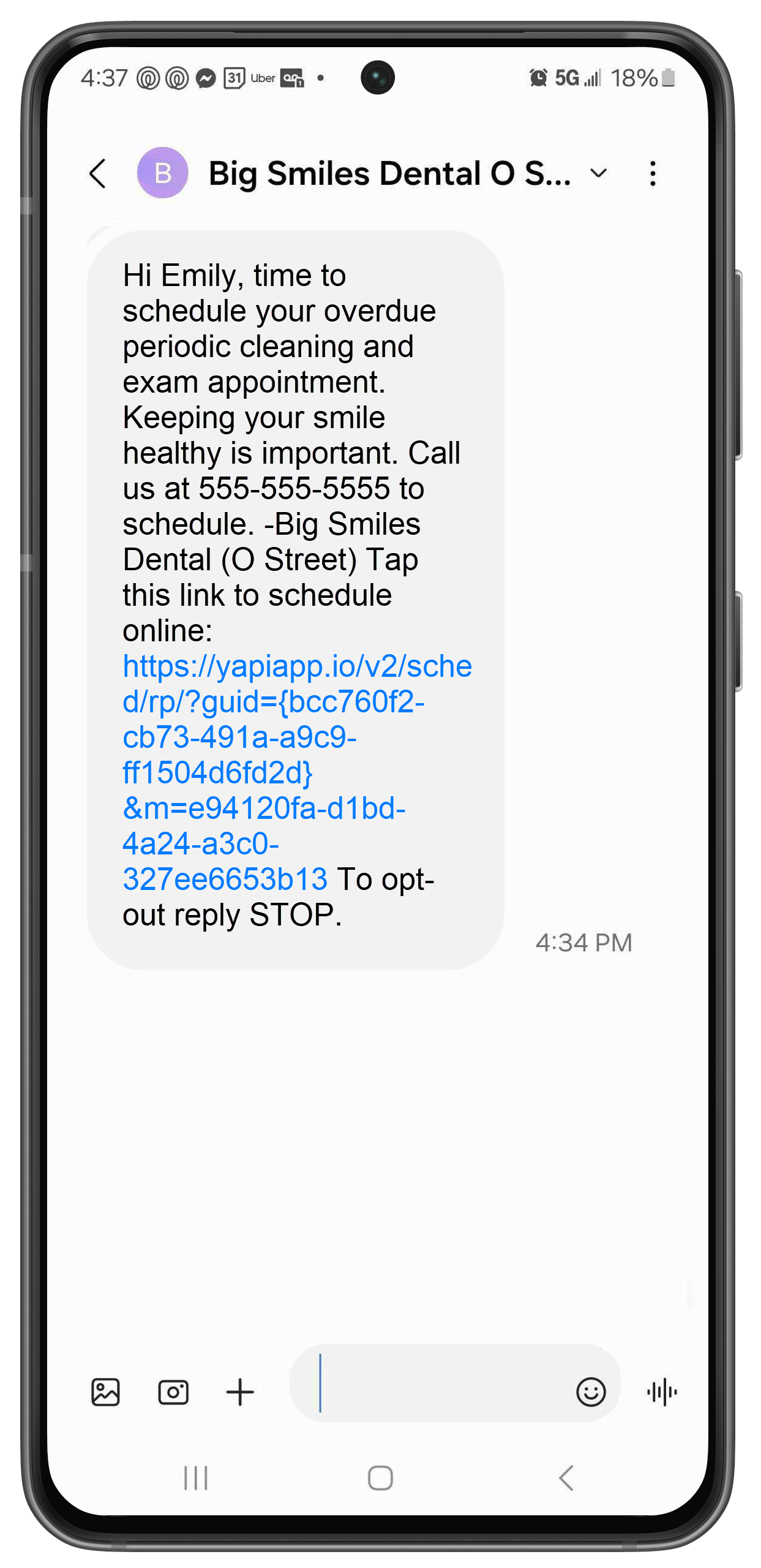Viewport: 761px width, 1568px height.
Task: Open the emoji picker
Action: point(590,1392)
